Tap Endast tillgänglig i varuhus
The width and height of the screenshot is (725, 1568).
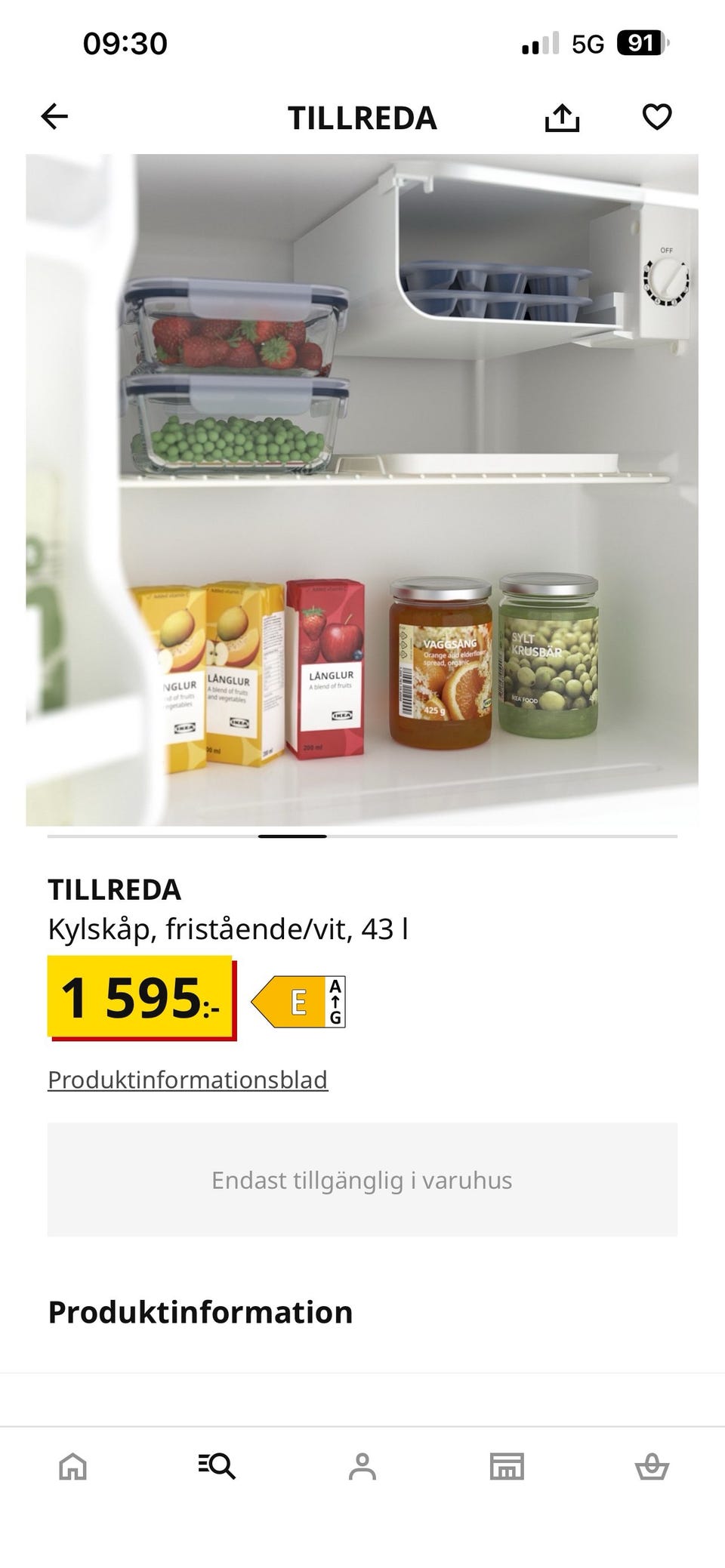362,1179
